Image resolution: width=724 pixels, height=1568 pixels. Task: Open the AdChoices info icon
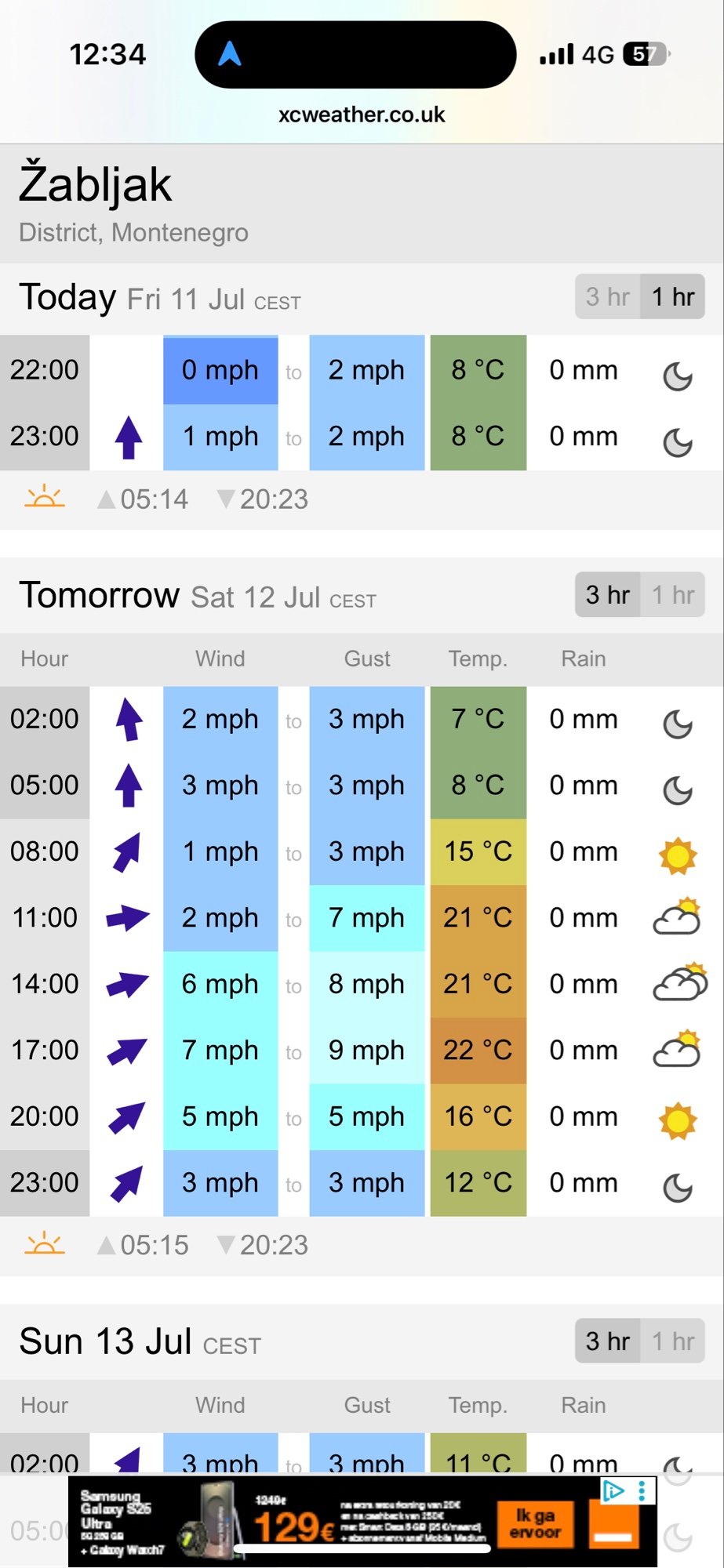[x=613, y=1490]
